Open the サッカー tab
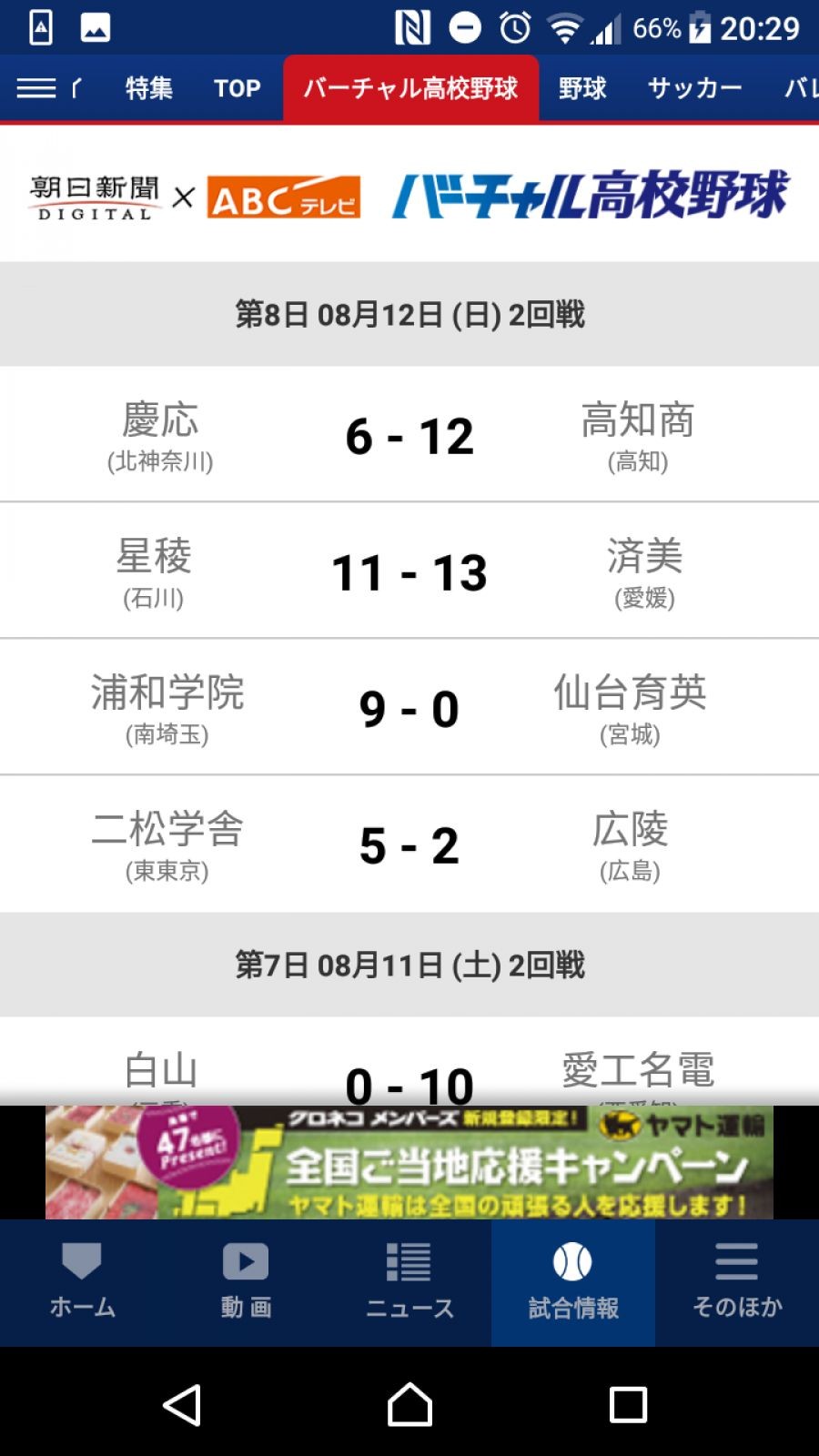The width and height of the screenshot is (819, 1456). (x=694, y=88)
